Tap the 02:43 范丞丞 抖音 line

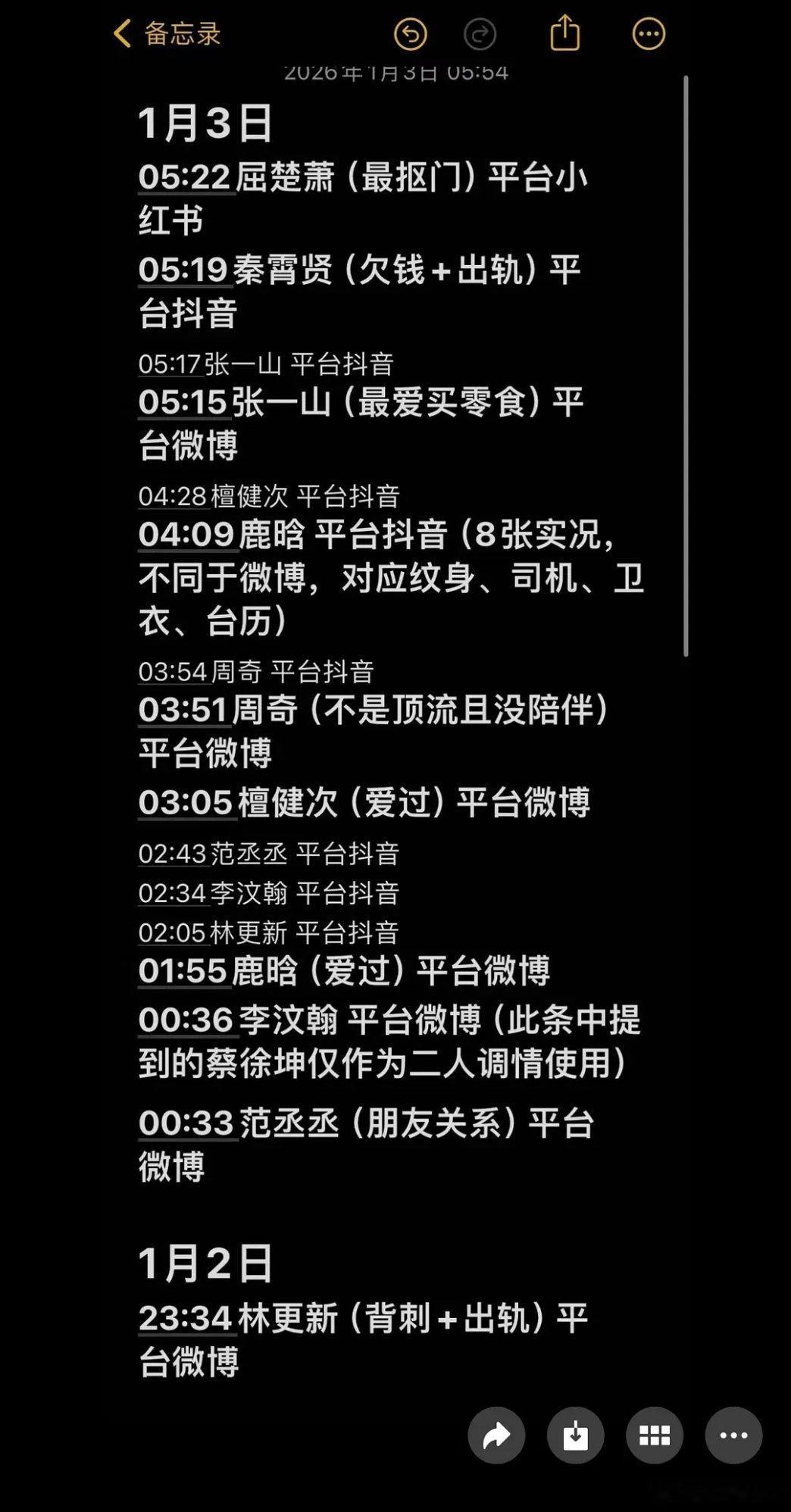point(273,854)
